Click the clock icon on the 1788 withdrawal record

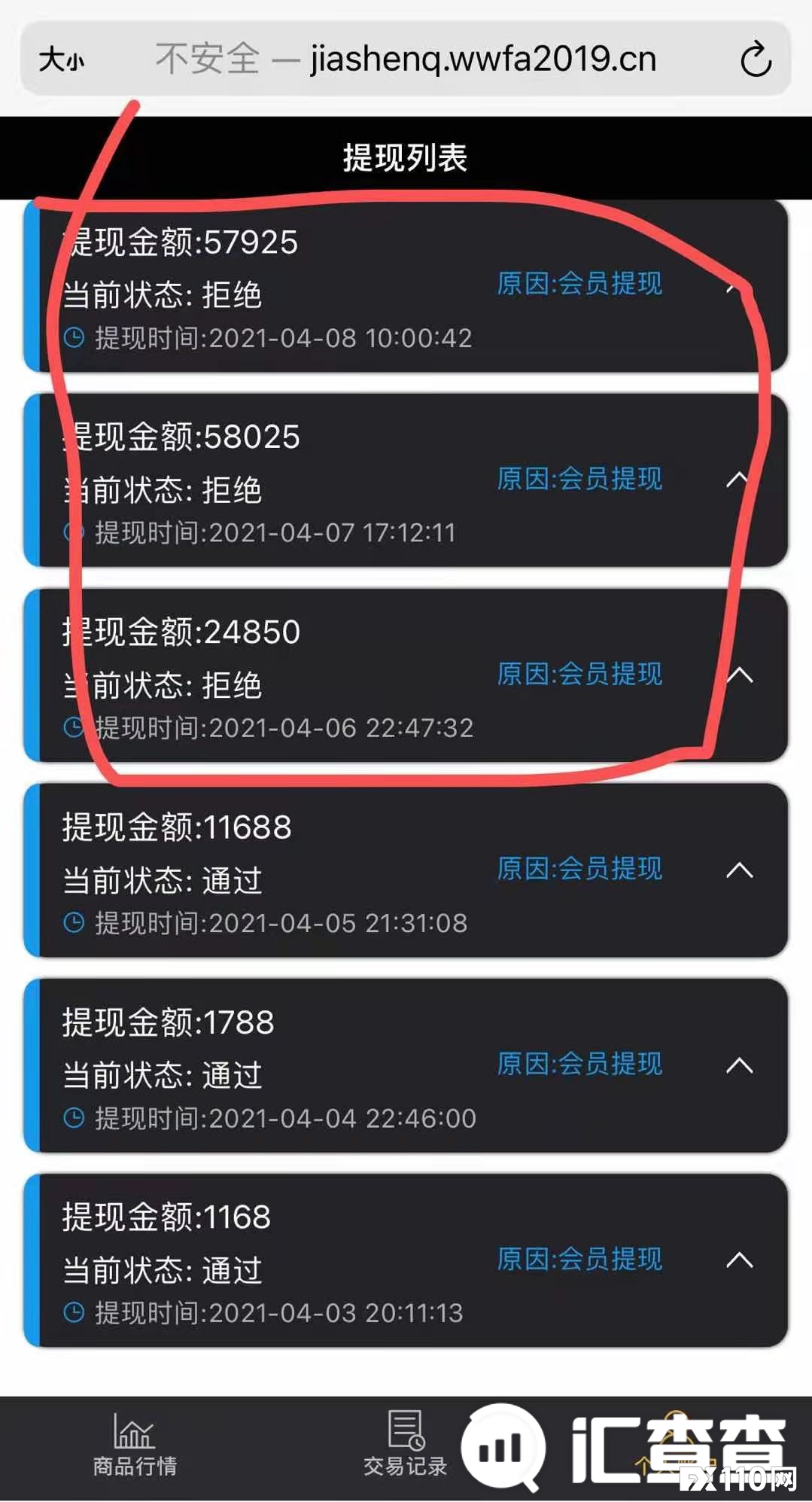coord(73,1118)
